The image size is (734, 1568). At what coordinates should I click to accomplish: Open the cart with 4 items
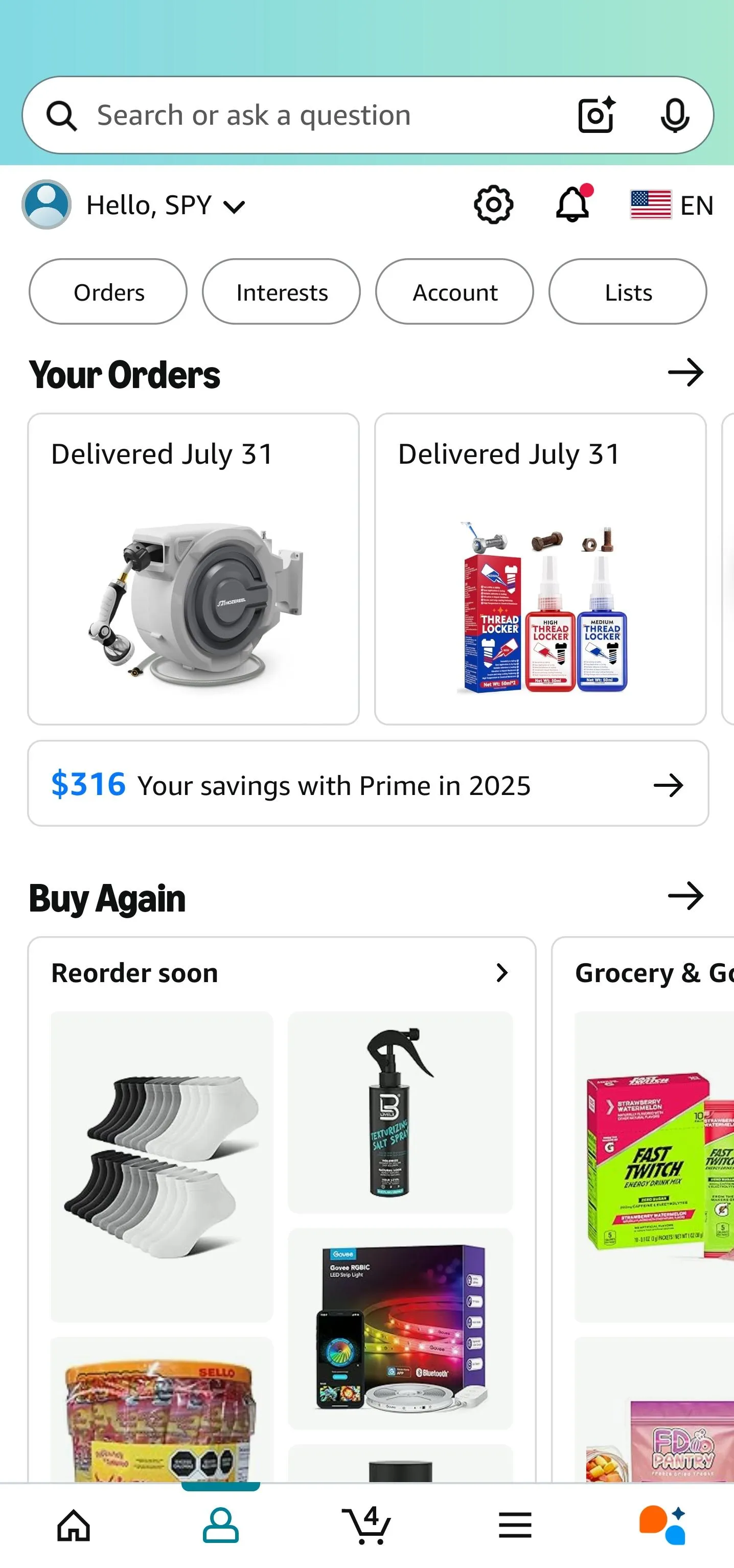tap(366, 1526)
